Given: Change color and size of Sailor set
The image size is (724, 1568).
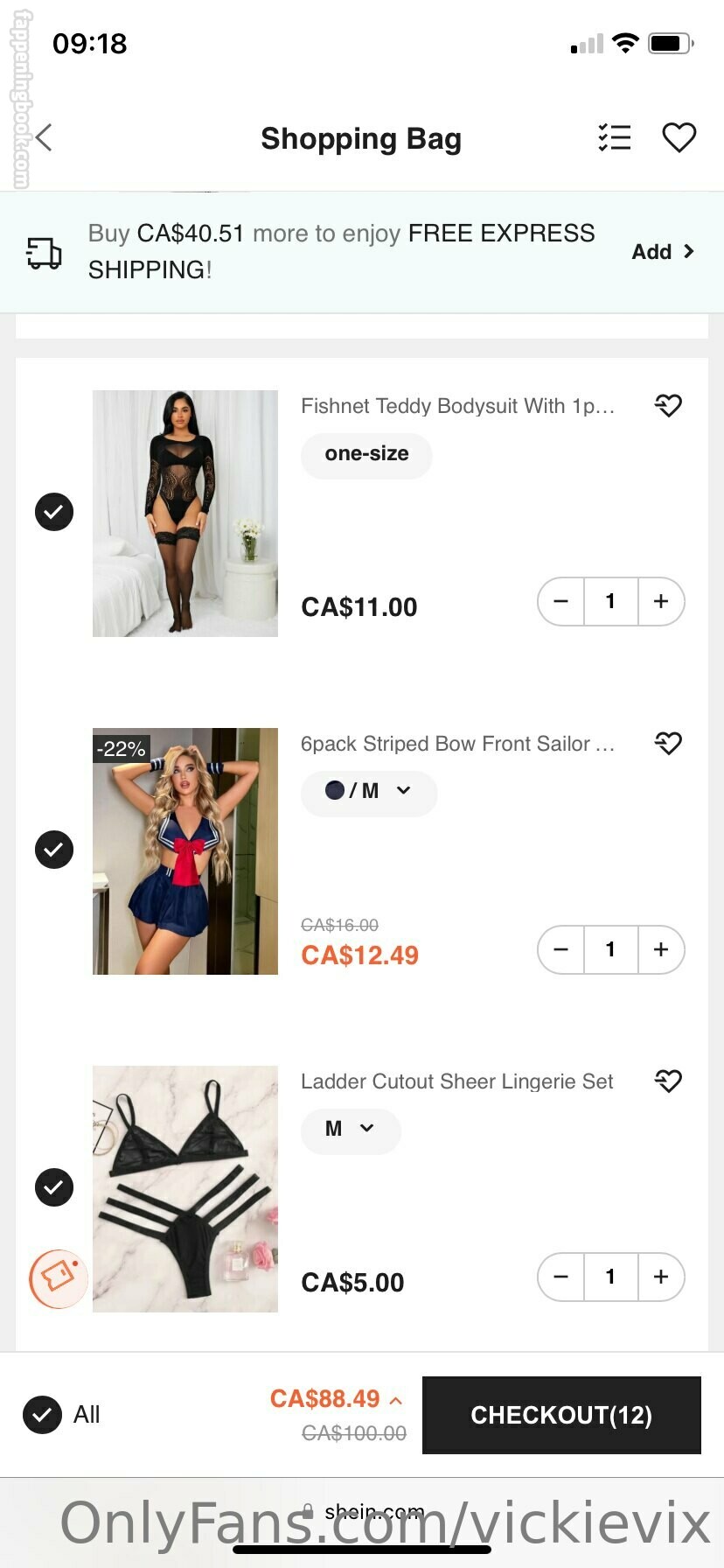Looking at the screenshot, I should tap(368, 791).
